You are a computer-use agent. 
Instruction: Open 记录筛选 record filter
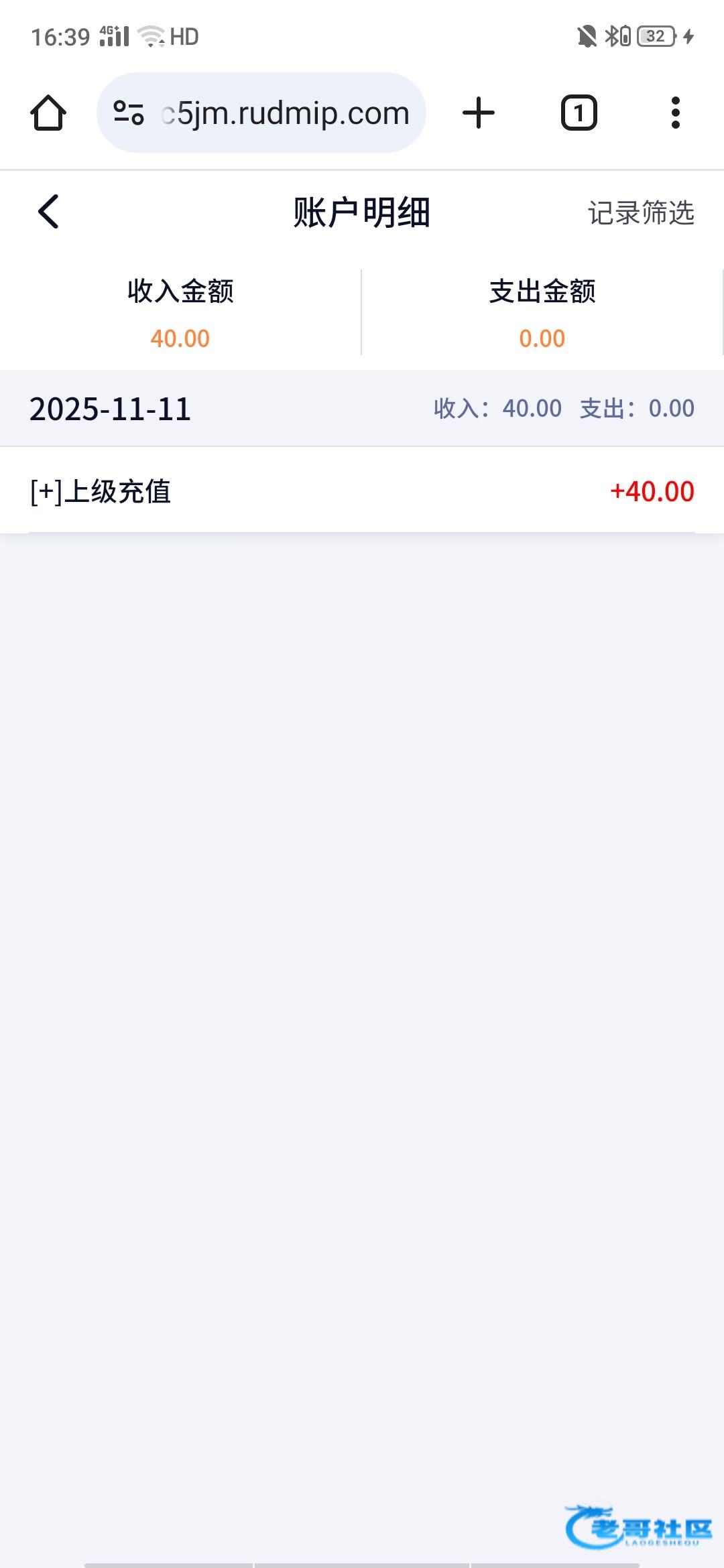[x=640, y=213]
